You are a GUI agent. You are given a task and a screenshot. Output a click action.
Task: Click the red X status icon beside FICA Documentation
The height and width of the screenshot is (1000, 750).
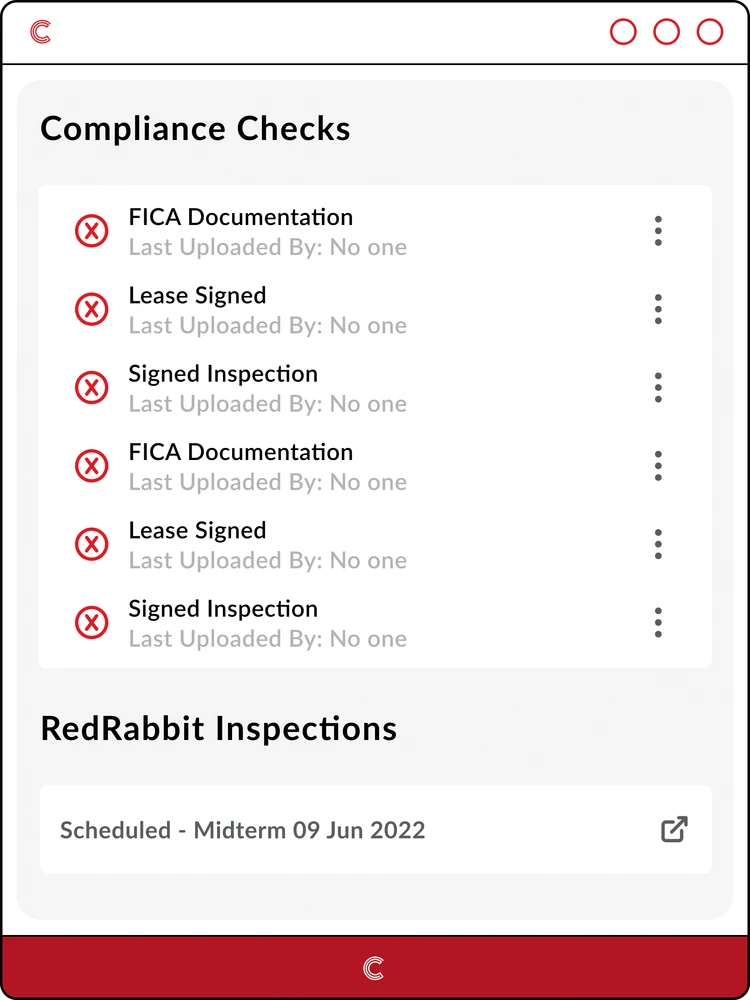(91, 230)
